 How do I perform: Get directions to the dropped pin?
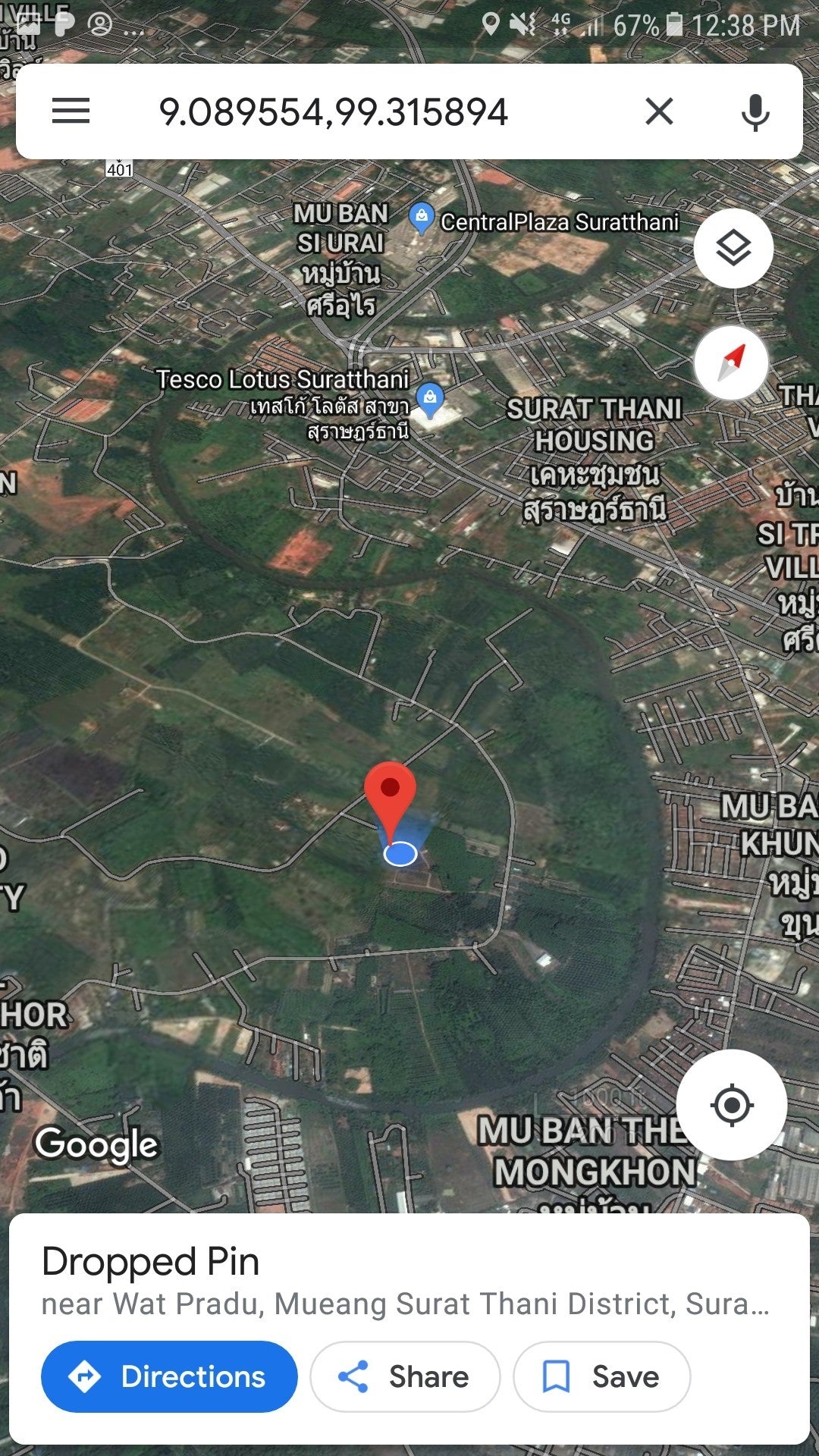(169, 1376)
